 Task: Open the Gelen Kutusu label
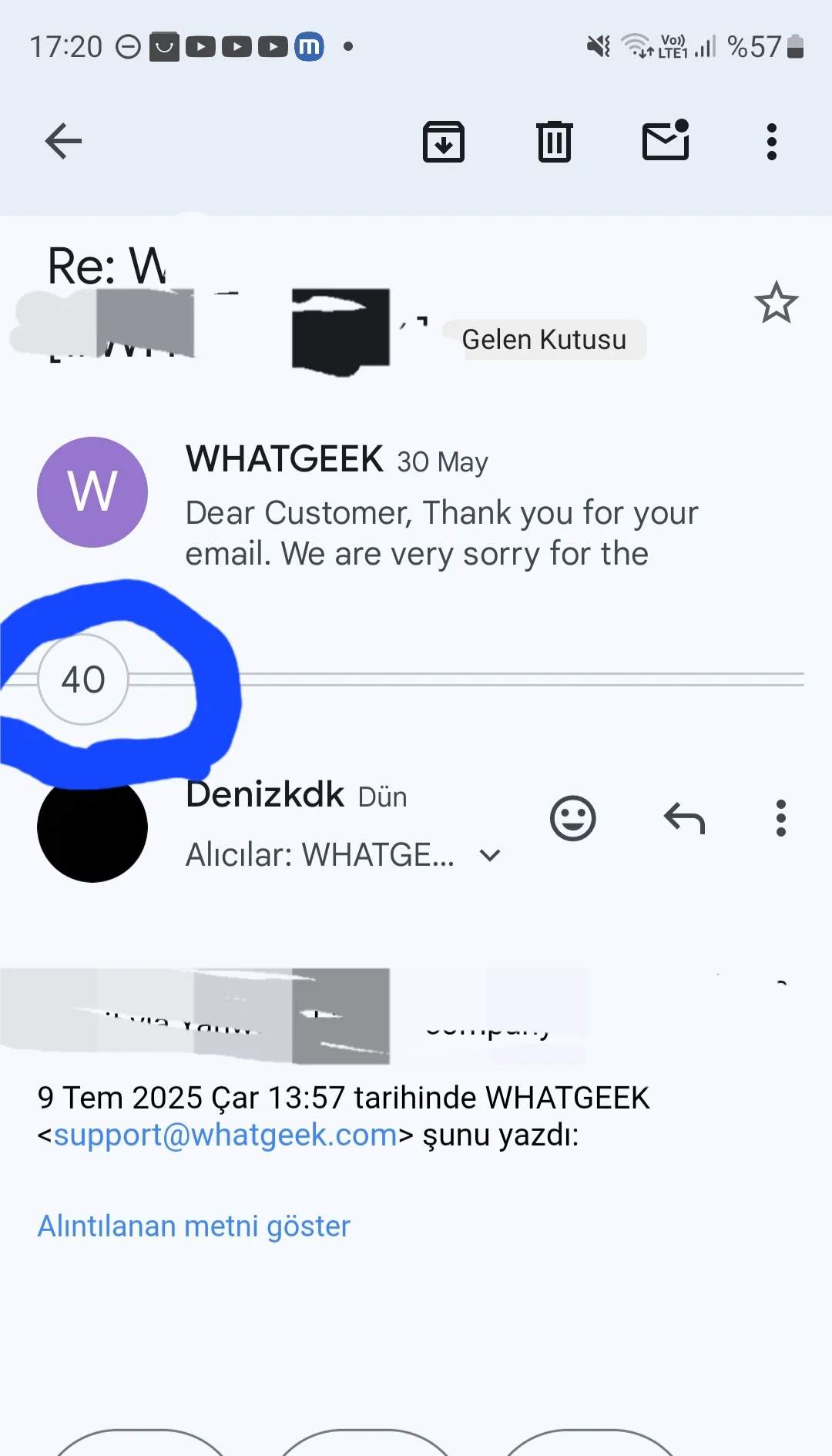pyautogui.click(x=544, y=340)
